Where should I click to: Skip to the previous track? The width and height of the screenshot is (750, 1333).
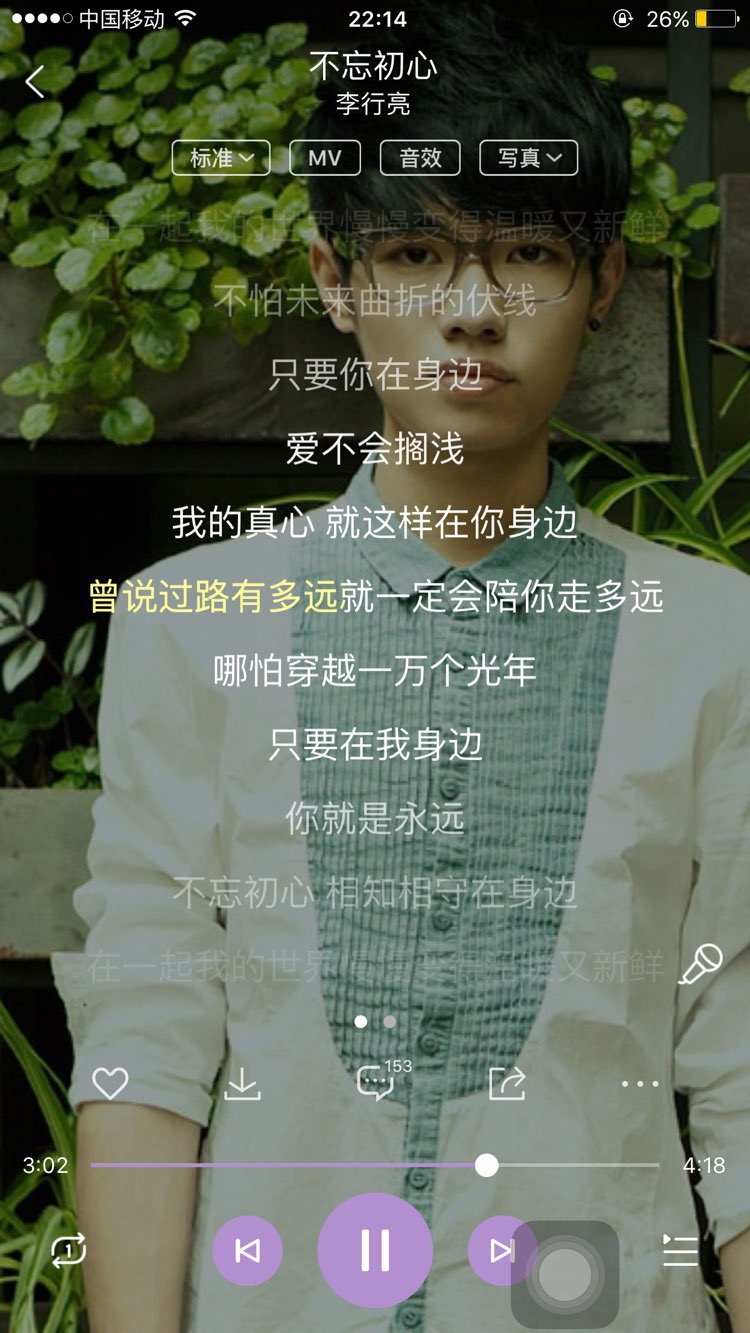pyautogui.click(x=247, y=1250)
